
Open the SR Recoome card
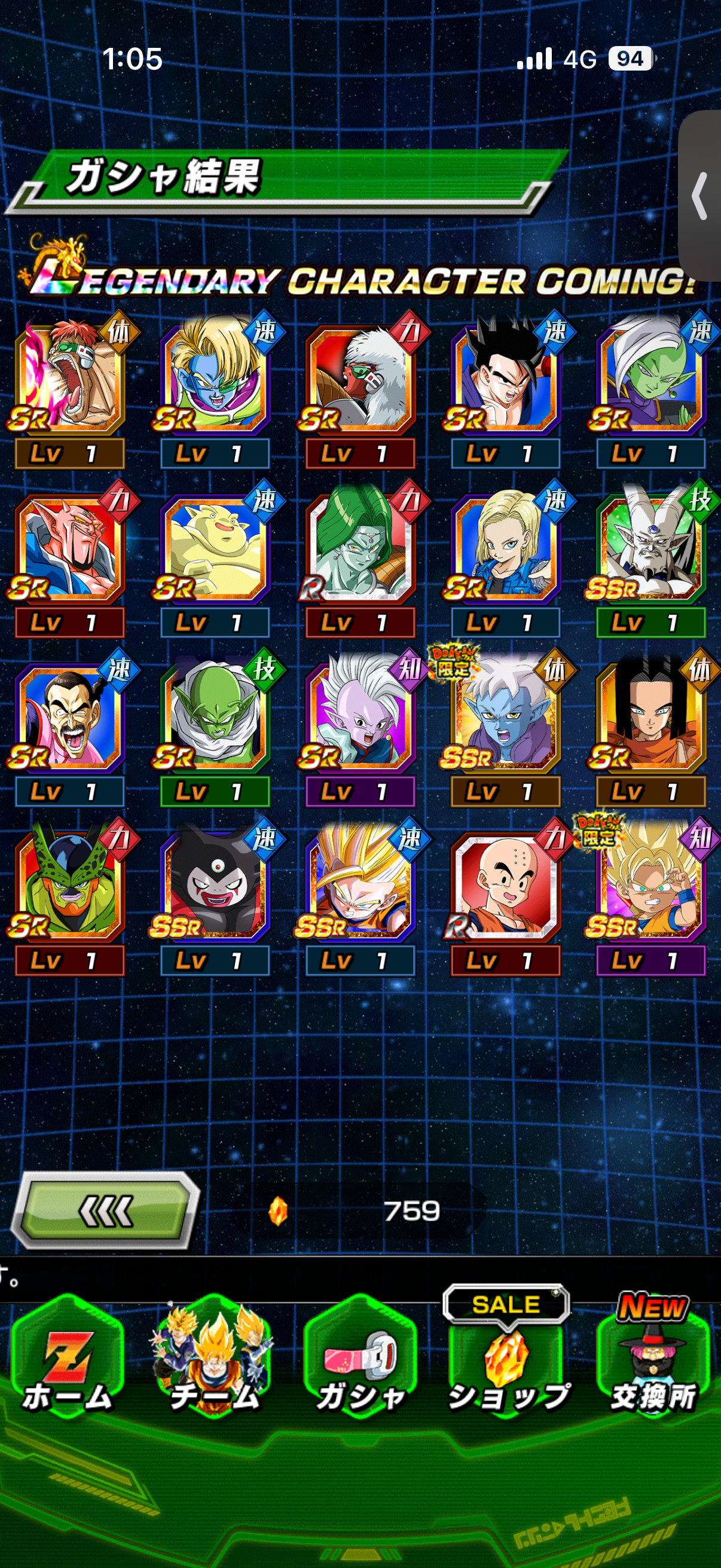[69, 379]
